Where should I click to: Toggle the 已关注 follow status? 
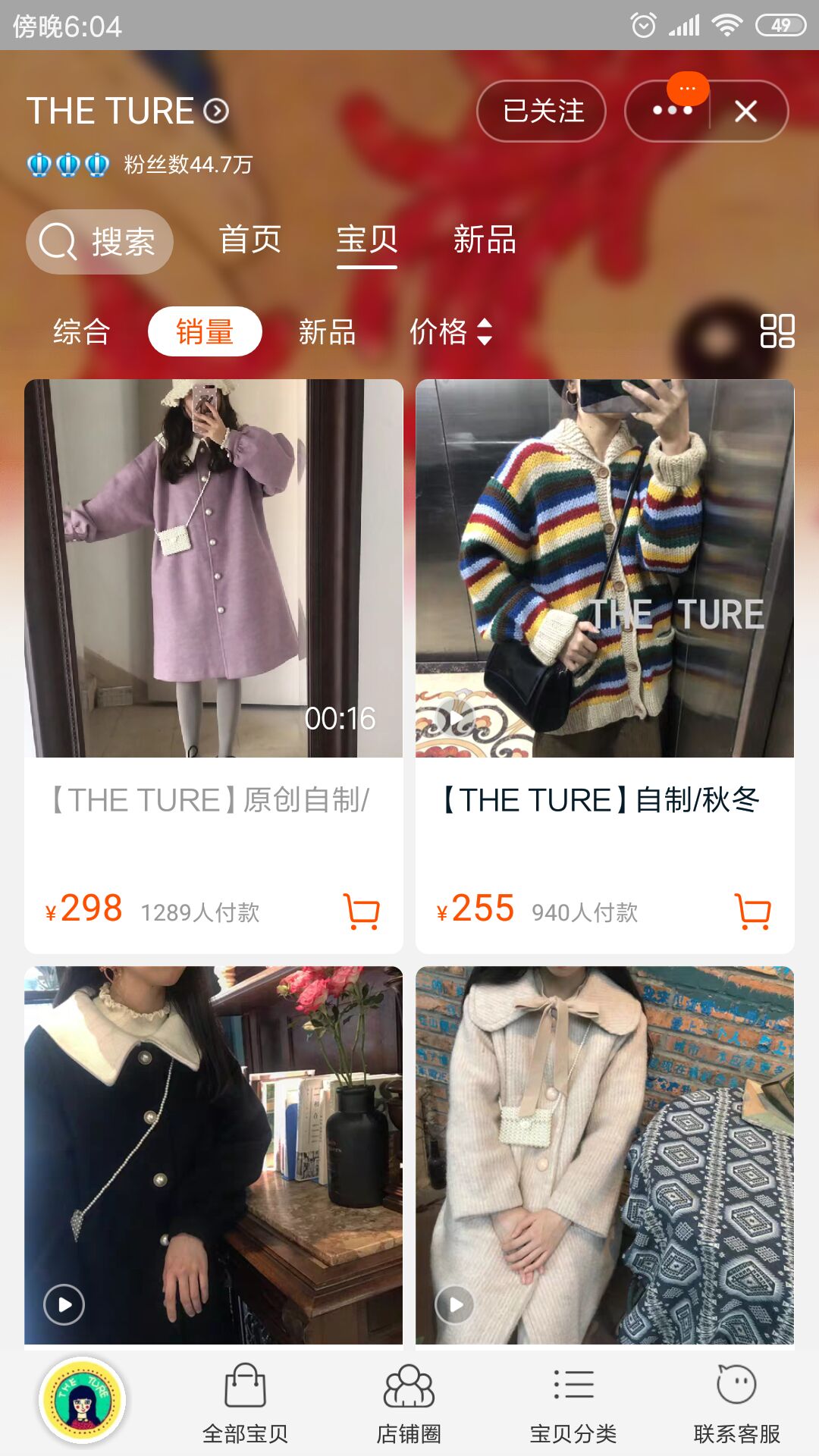pyautogui.click(x=541, y=111)
